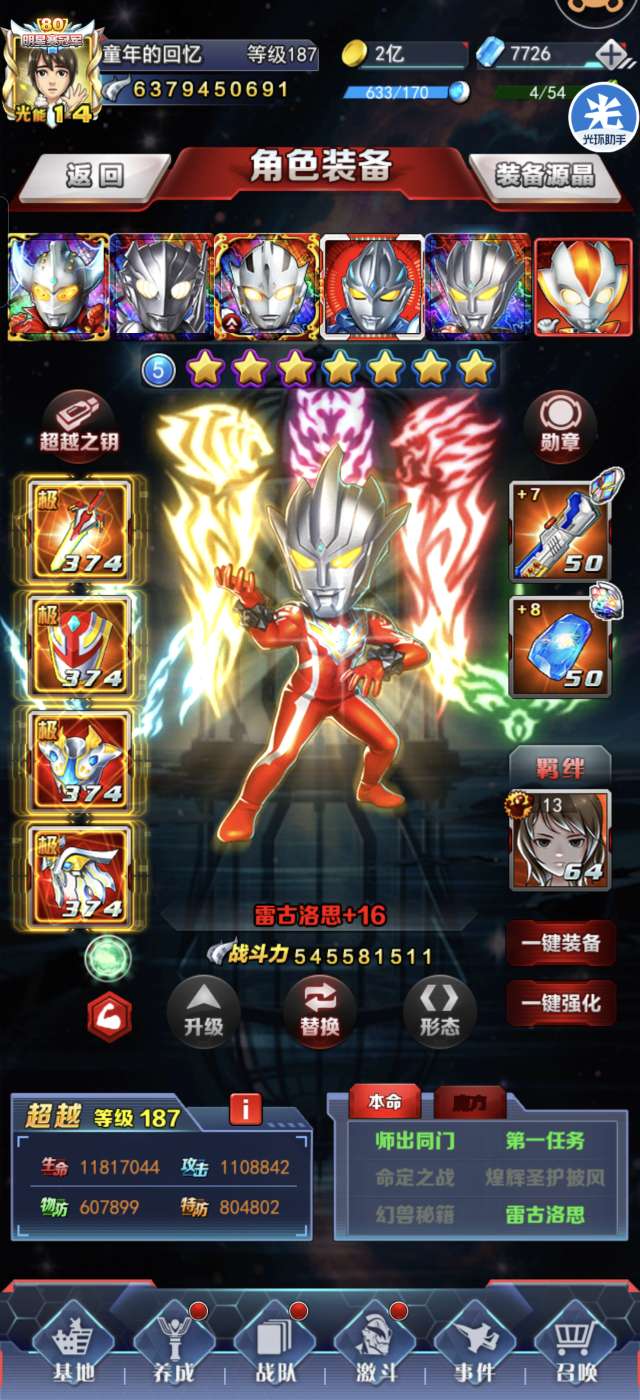
Task: Open the 勋章 medal button
Action: [x=560, y=423]
